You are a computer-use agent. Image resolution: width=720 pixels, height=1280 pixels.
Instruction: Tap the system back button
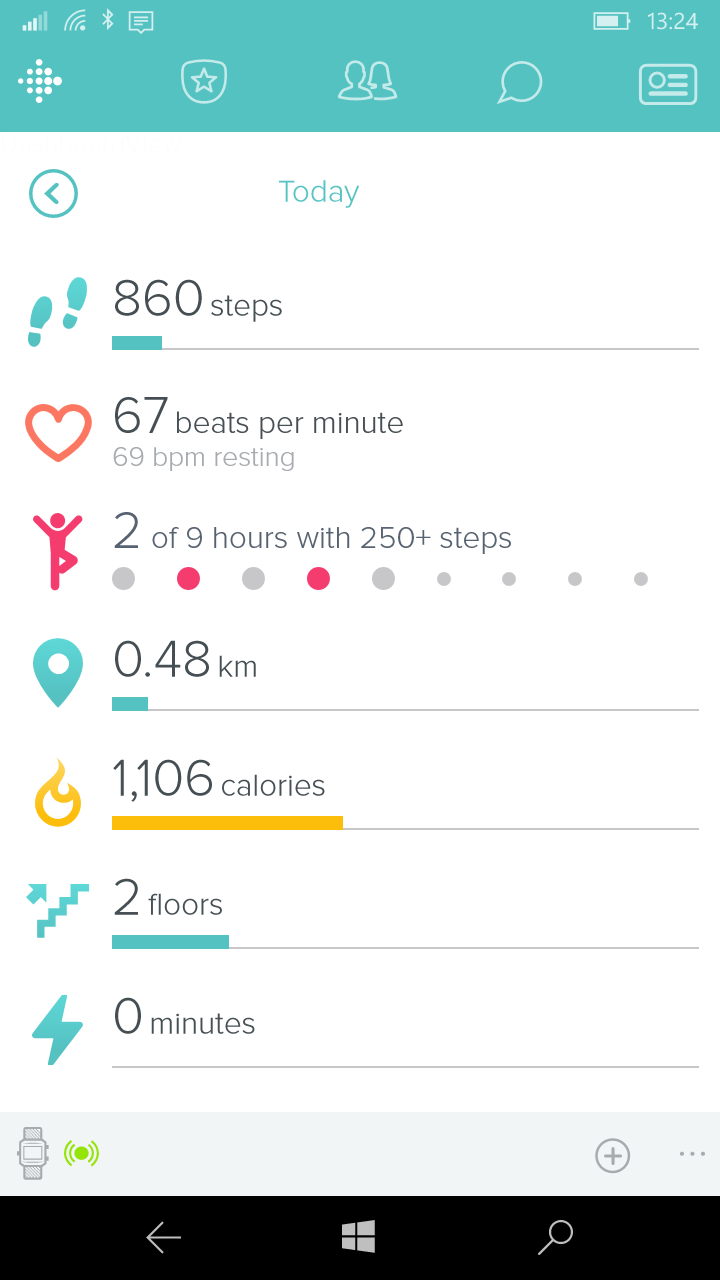tap(163, 1238)
